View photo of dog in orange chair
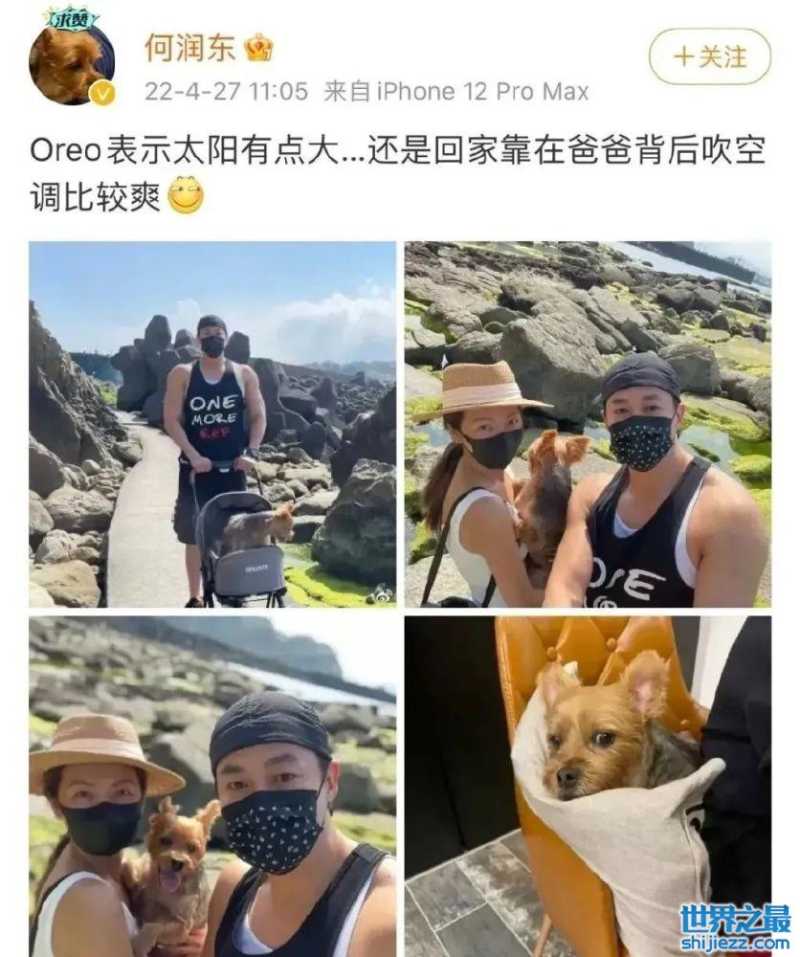 pos(587,785)
